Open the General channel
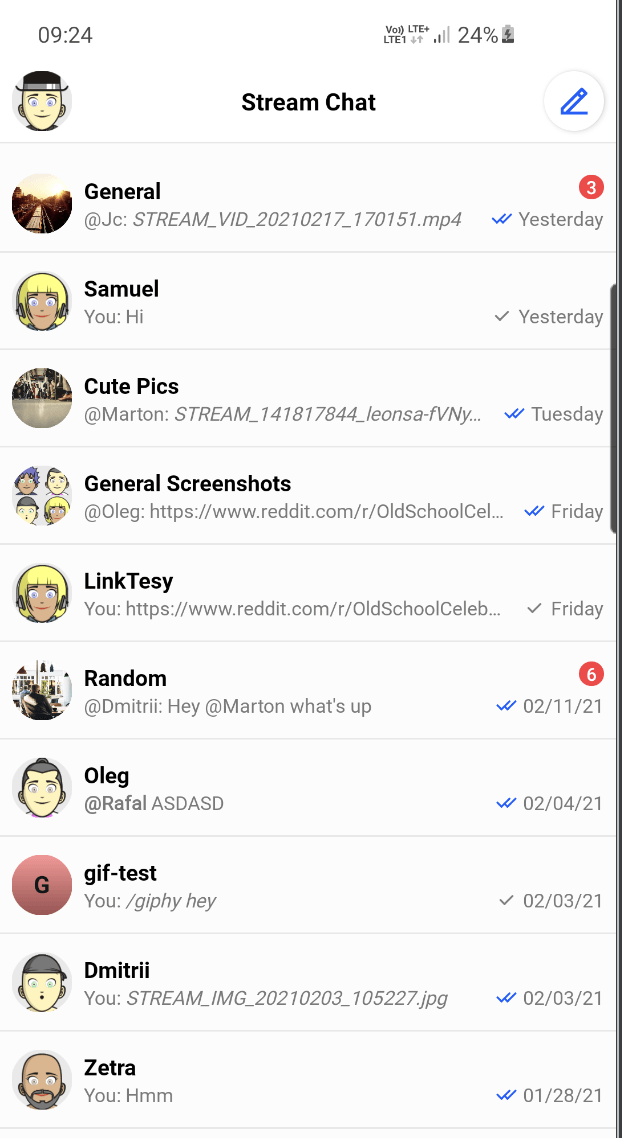The image size is (622, 1138). point(300,204)
